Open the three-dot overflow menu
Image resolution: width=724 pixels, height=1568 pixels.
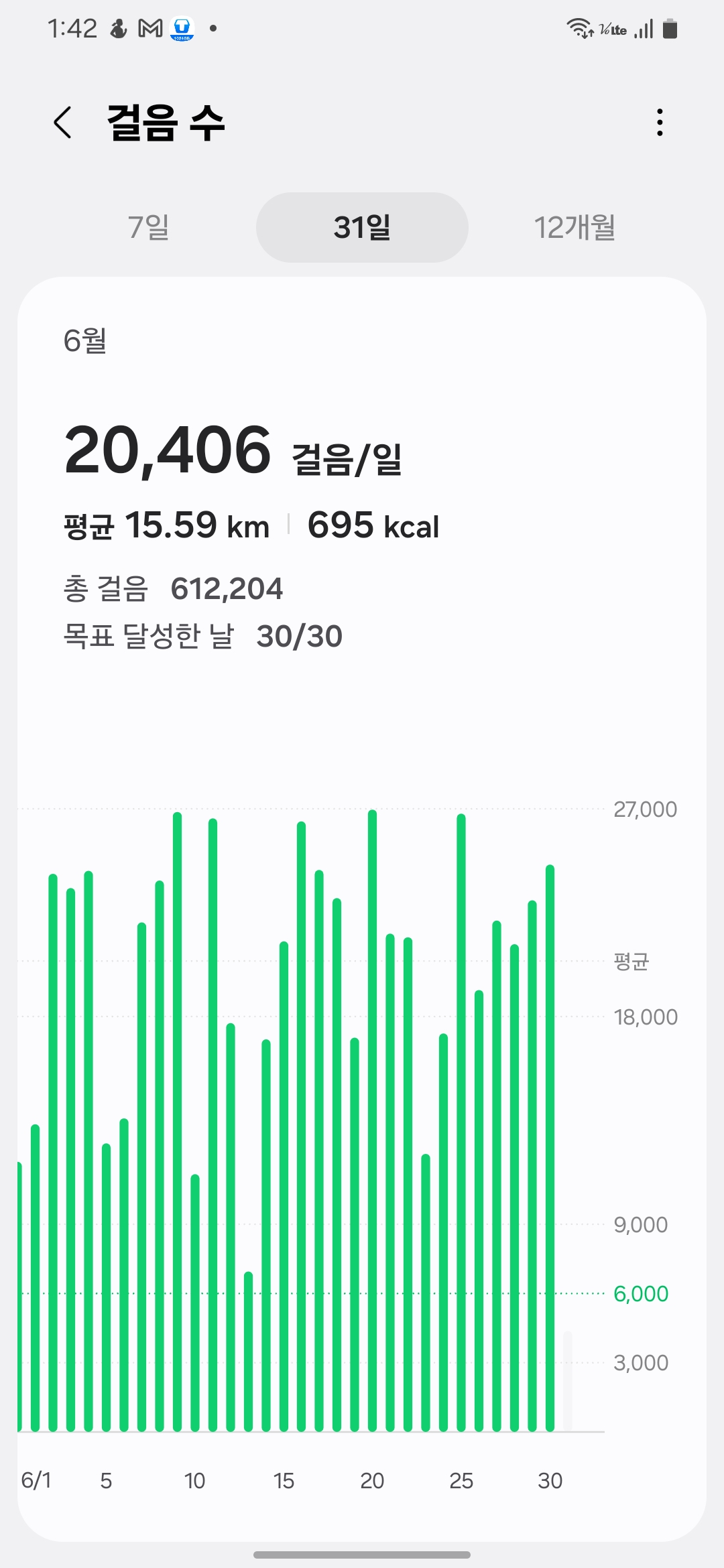[x=659, y=123]
